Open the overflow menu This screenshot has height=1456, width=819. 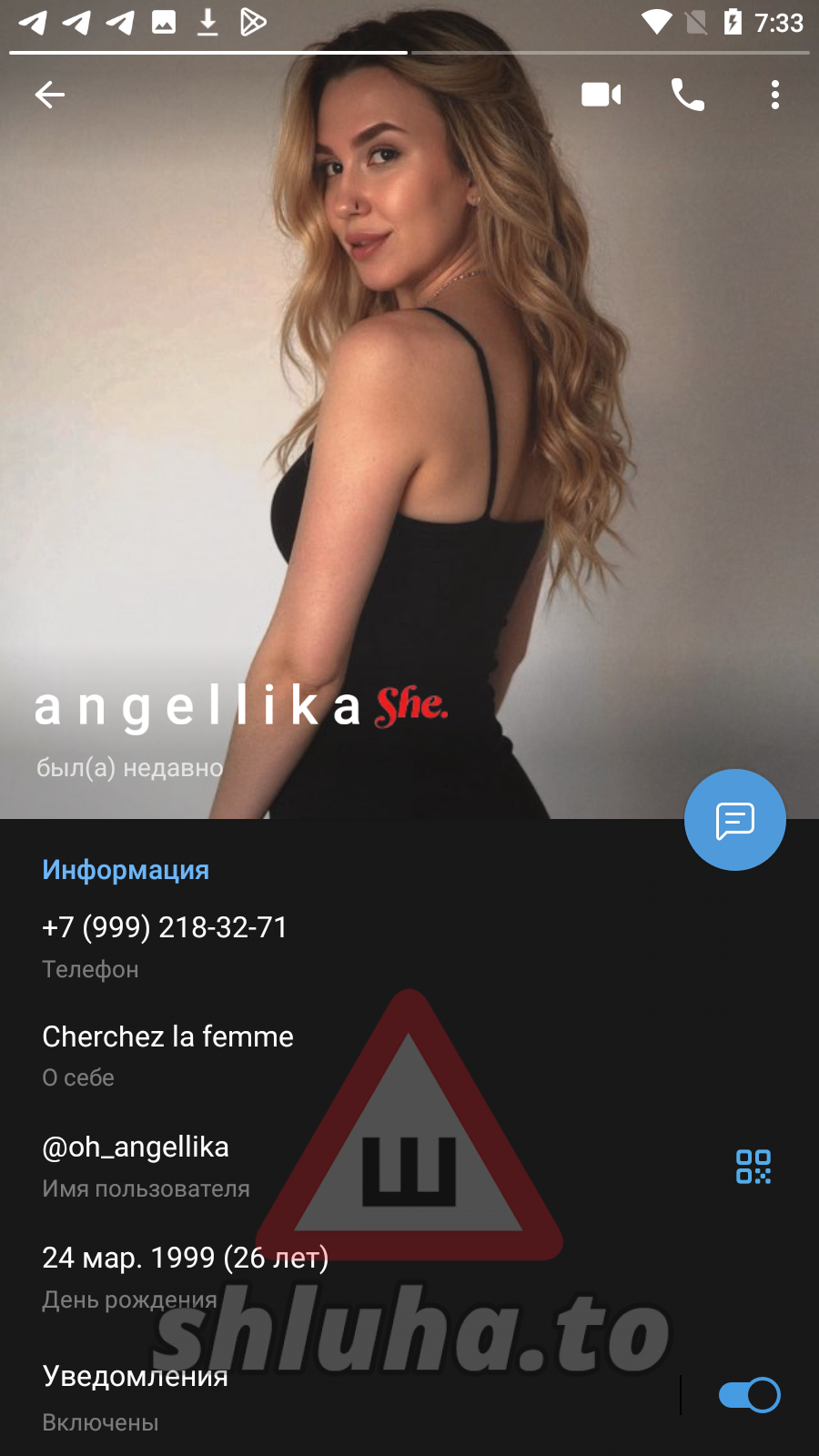(774, 95)
